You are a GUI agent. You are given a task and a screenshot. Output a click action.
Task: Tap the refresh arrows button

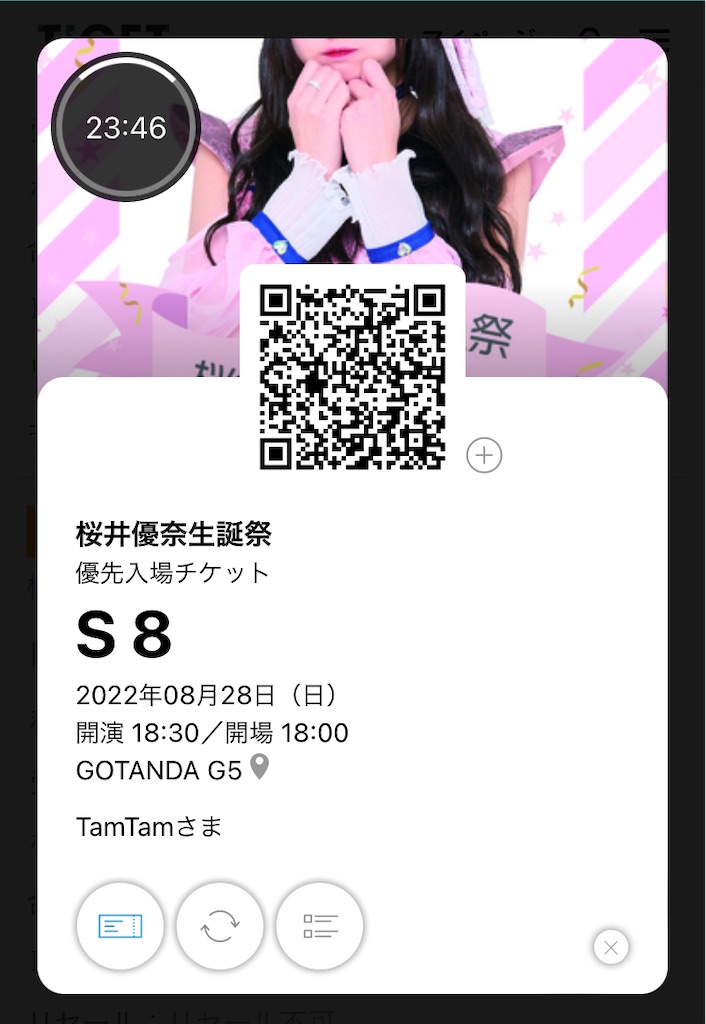220,926
